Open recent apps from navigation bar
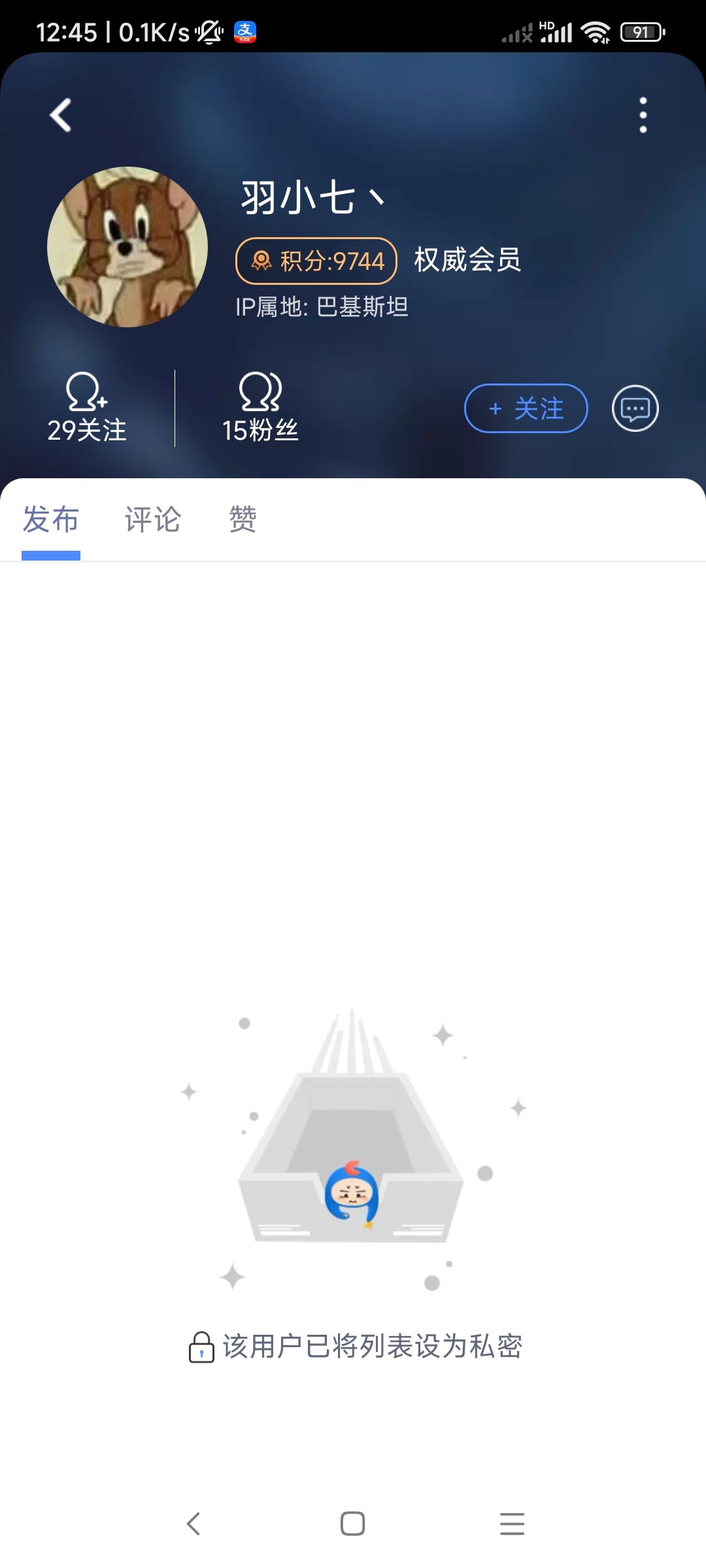The width and height of the screenshot is (706, 1568). (512, 1524)
